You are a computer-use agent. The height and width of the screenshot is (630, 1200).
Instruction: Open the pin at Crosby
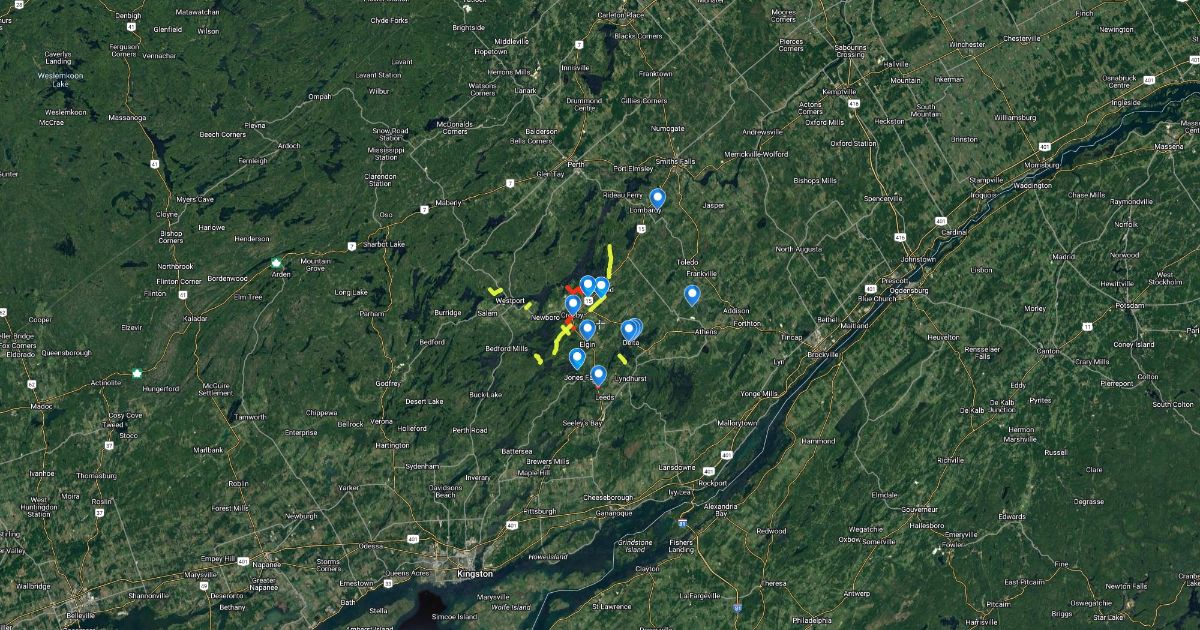(x=573, y=305)
